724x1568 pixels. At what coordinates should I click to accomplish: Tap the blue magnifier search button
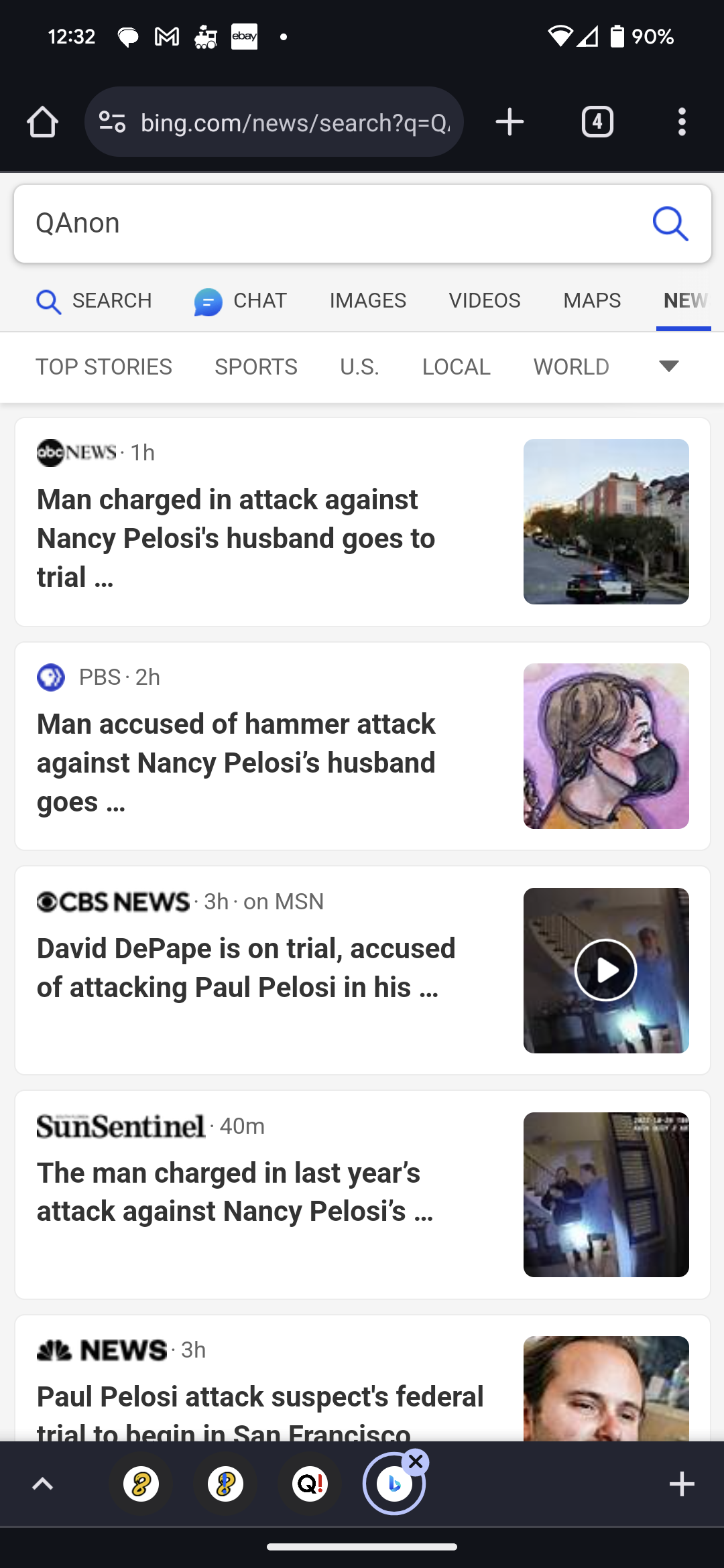670,223
